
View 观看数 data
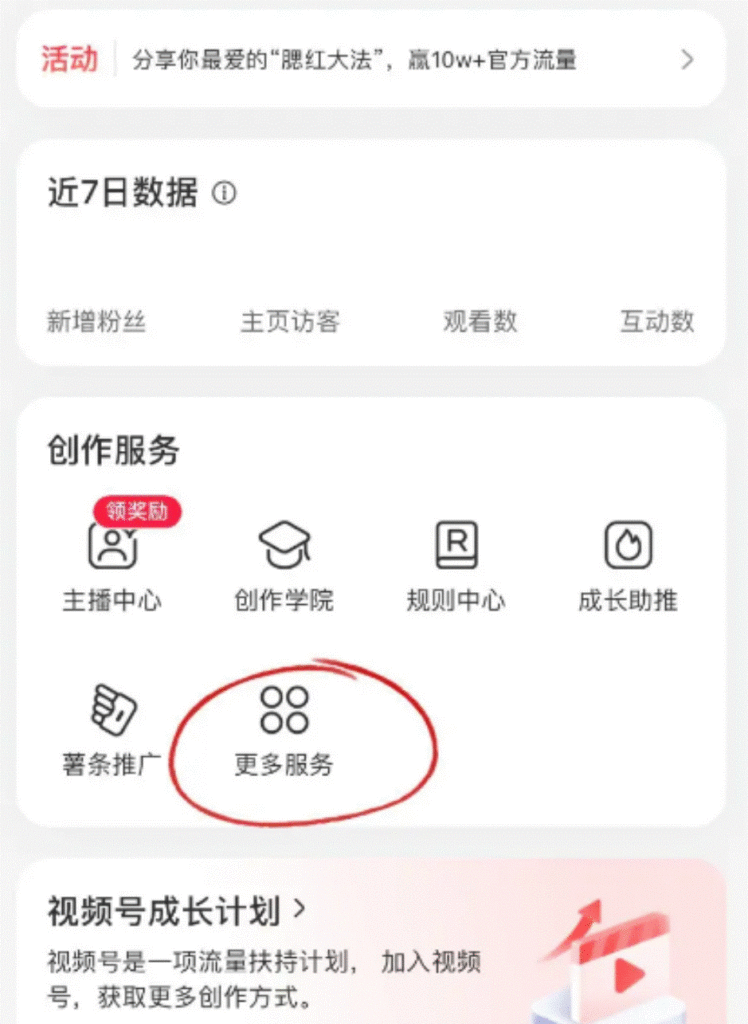[x=480, y=321]
